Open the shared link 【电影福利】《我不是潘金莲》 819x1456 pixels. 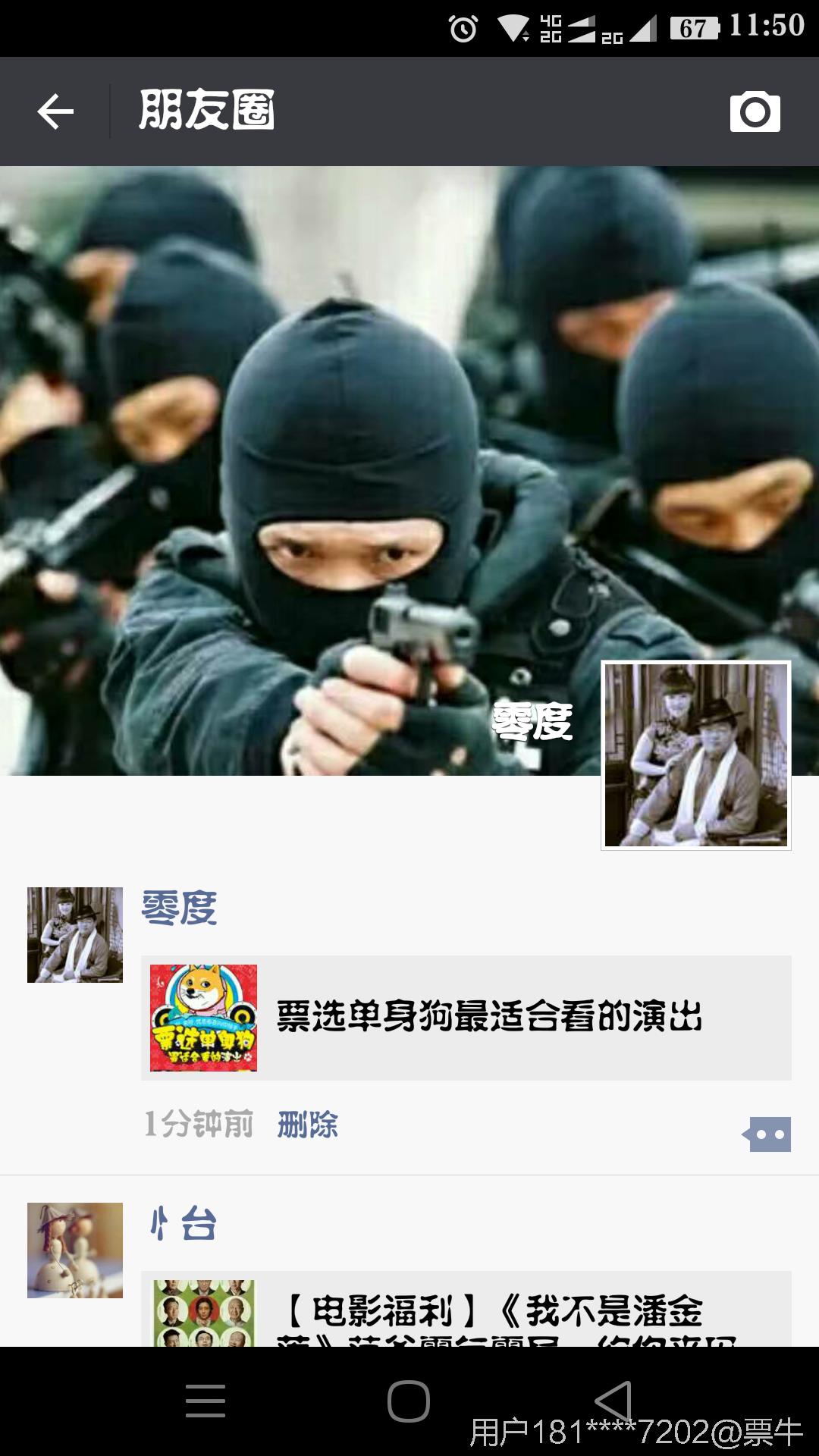click(x=466, y=1310)
